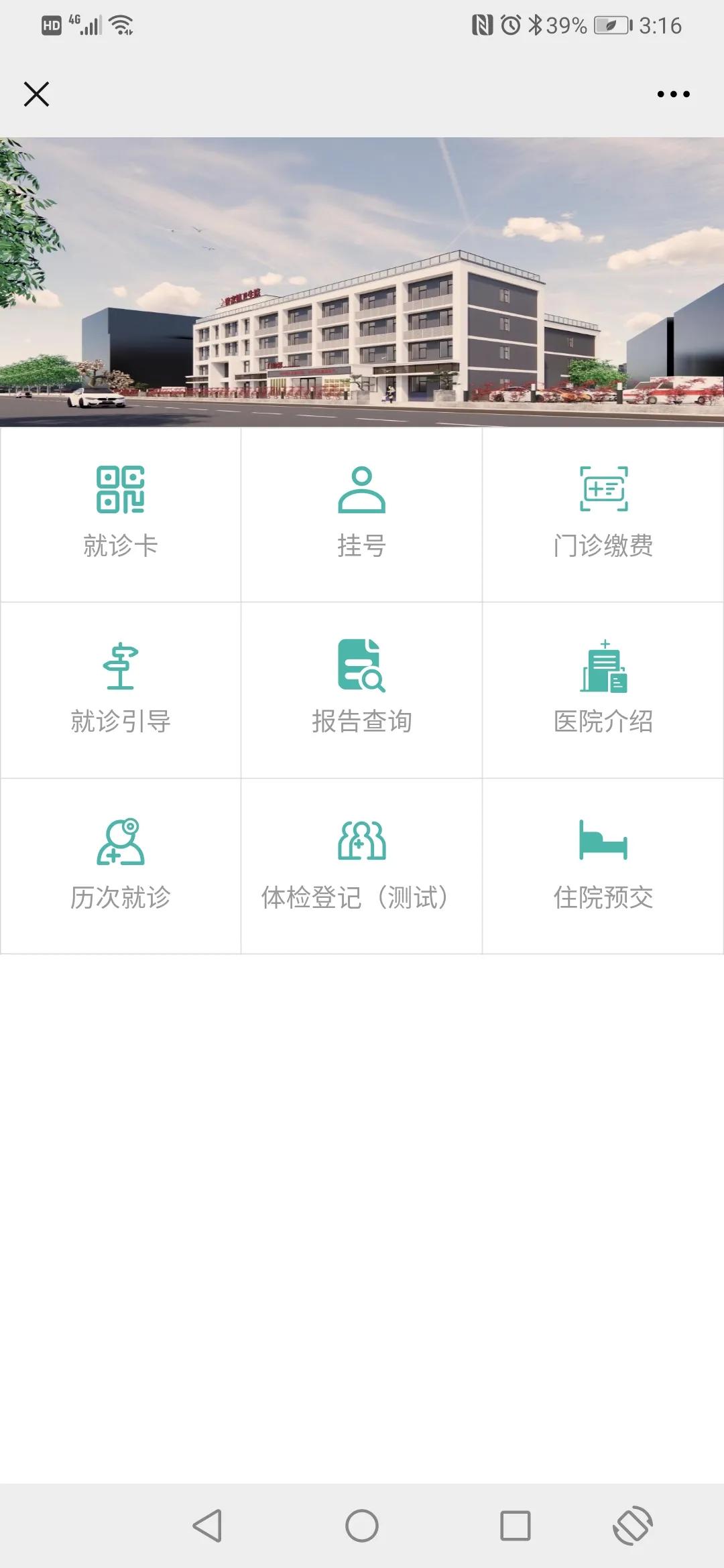View the 医院介绍 hospital introduction

(603, 690)
